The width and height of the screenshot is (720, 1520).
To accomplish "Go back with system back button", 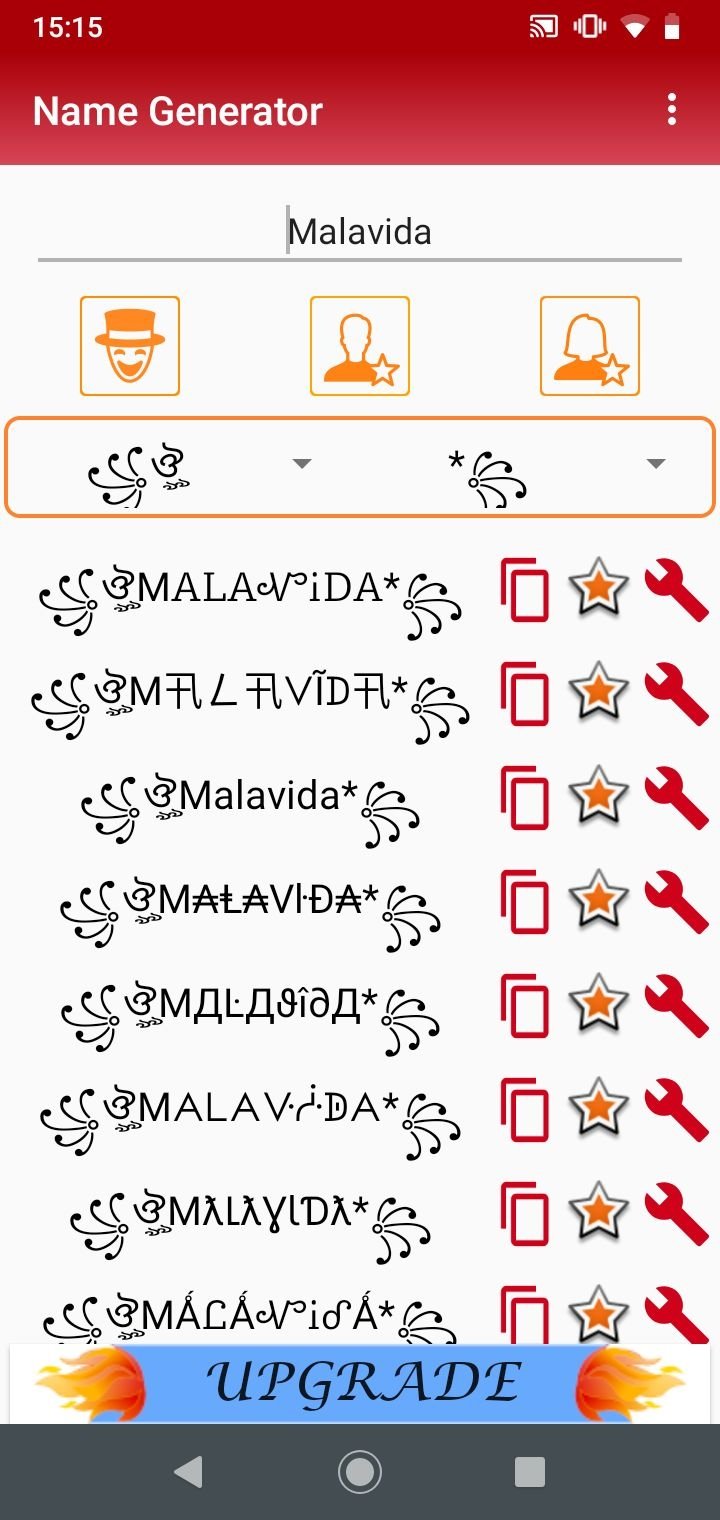I will click(x=188, y=1472).
